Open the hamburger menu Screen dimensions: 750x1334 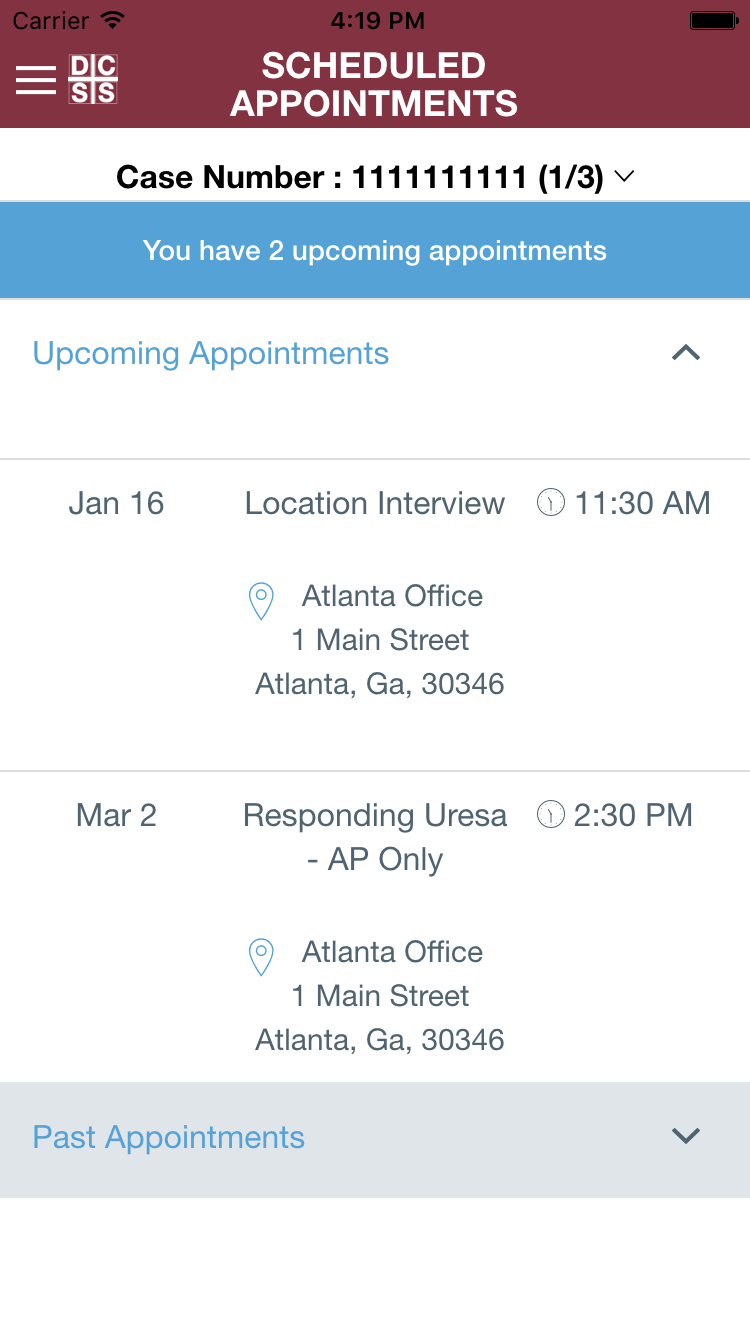click(36, 80)
